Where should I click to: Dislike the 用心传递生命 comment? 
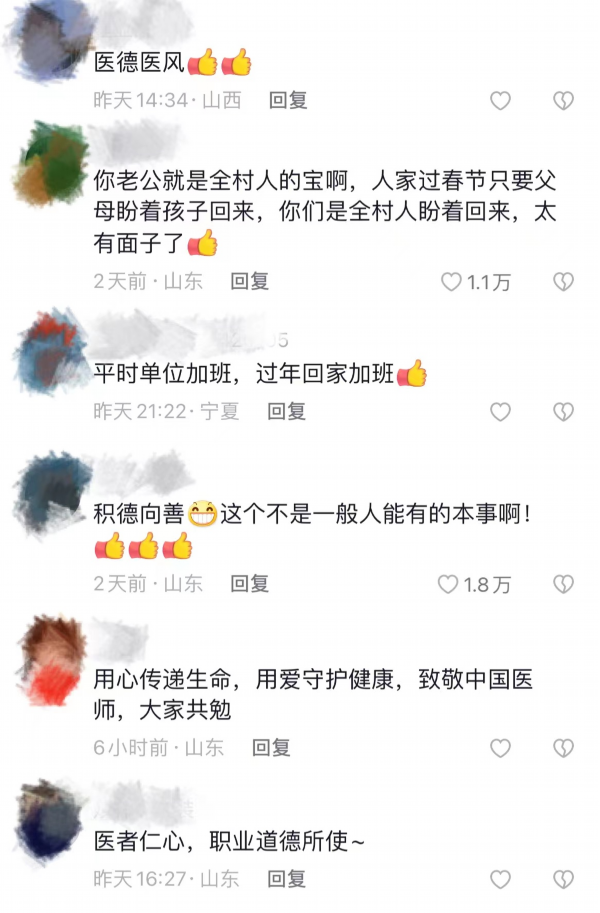click(564, 747)
